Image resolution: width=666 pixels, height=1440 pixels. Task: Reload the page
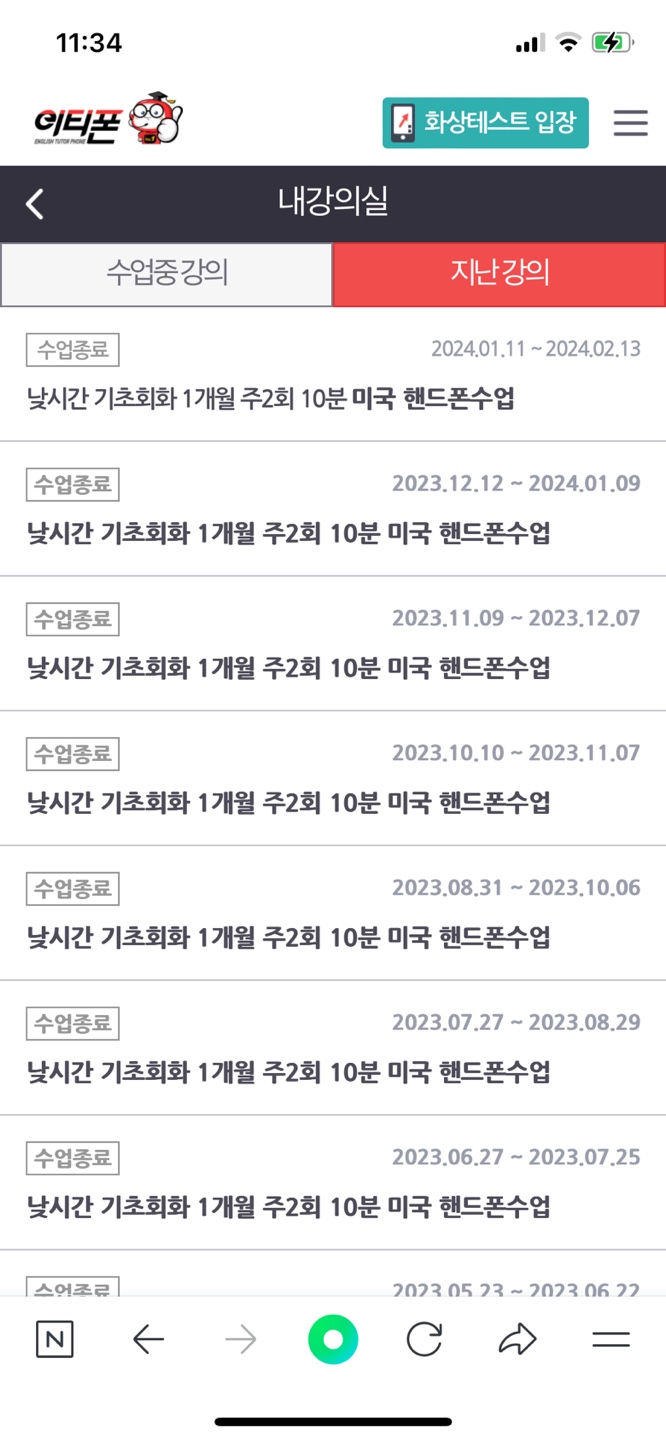coord(424,1339)
